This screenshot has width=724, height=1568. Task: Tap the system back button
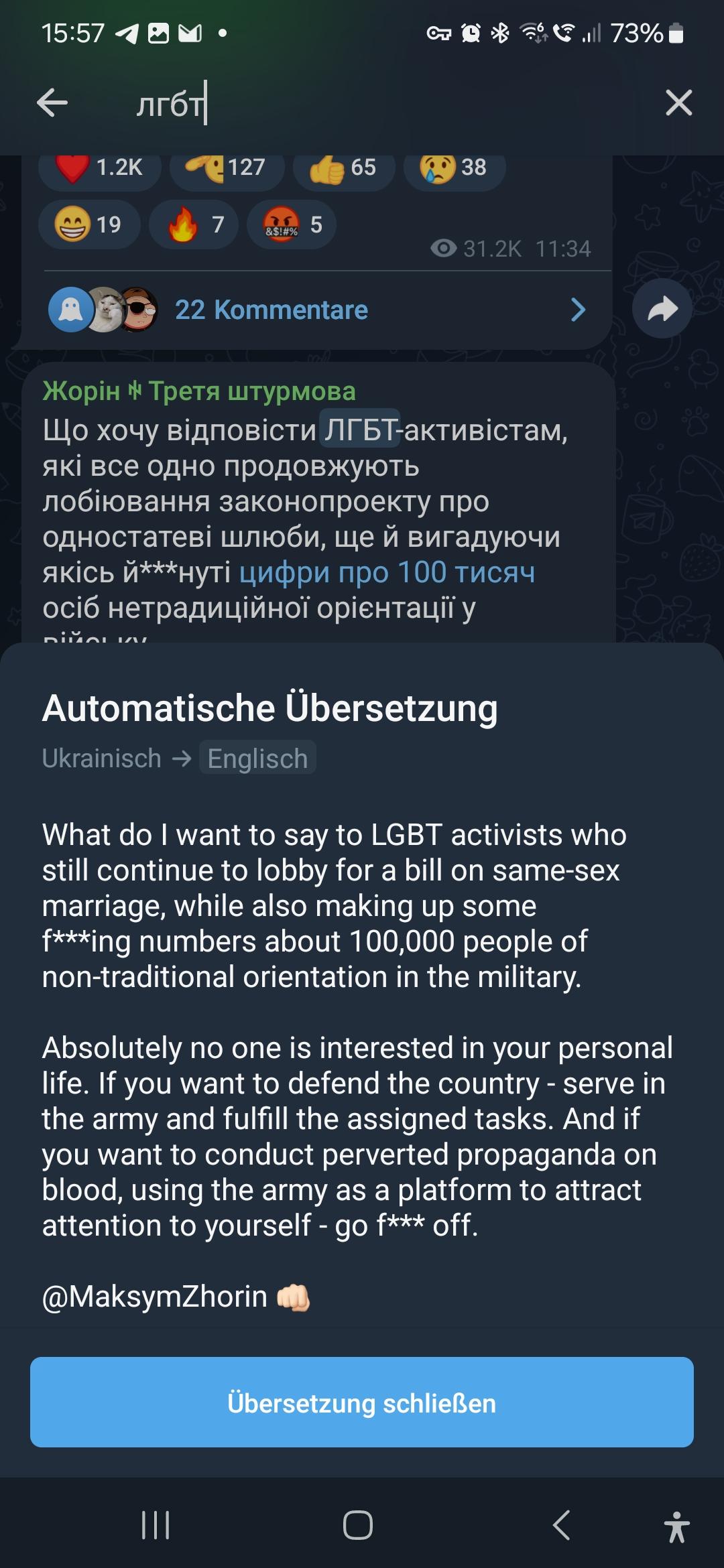[562, 1526]
